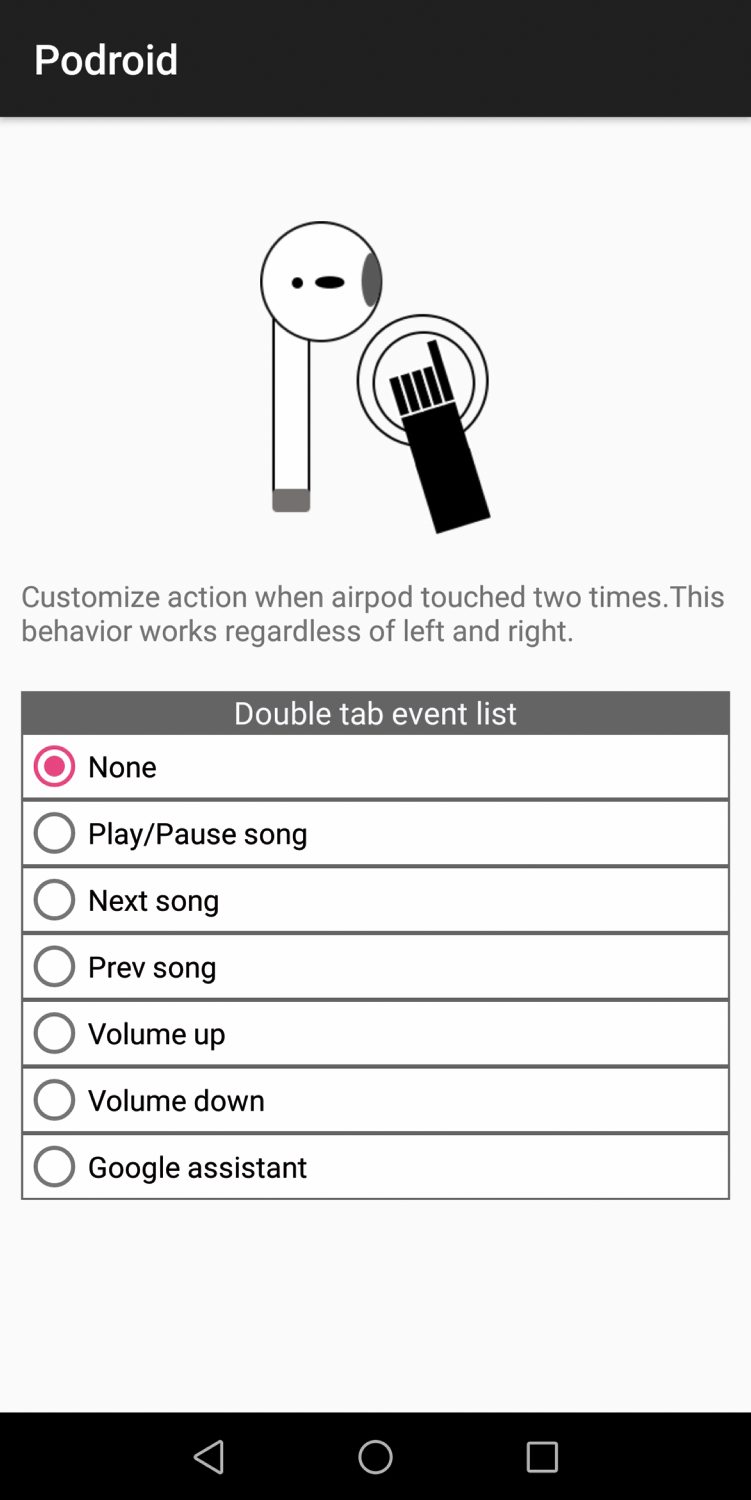Choose Play/Pause song for double tap
751x1500 pixels.
coord(375,833)
